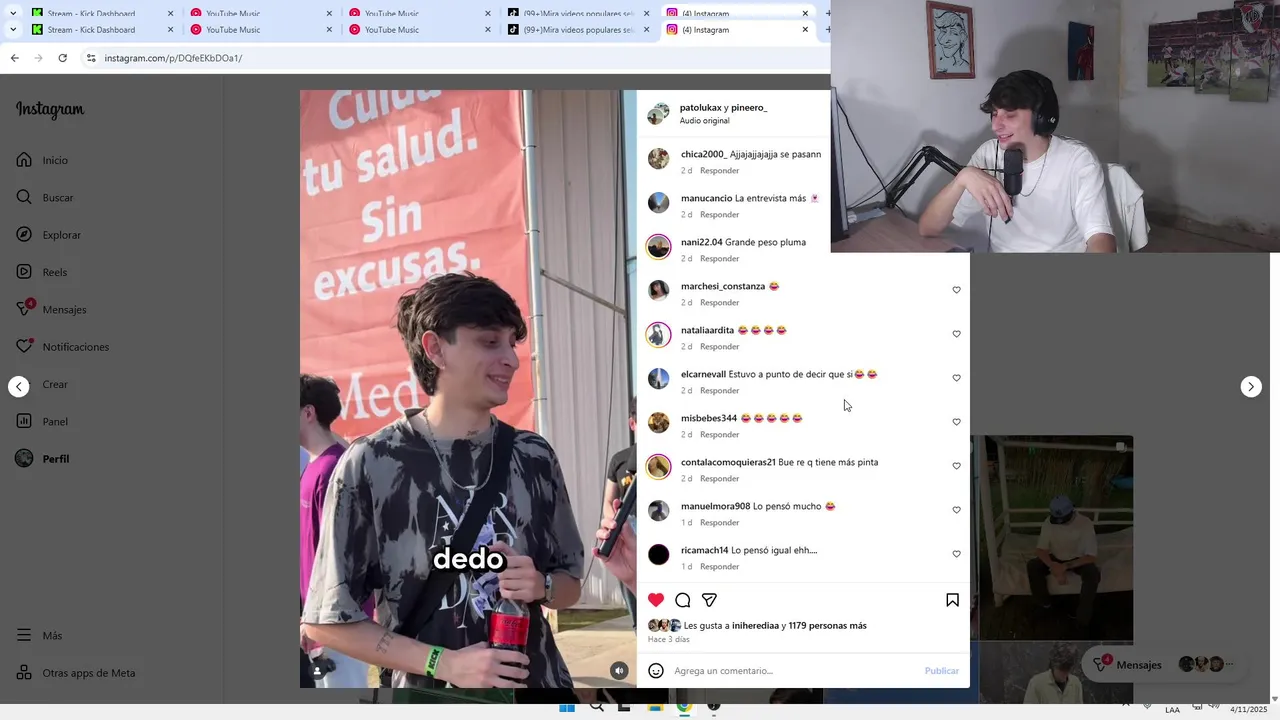
Task: Go to the previous post arrow
Action: pos(19,387)
